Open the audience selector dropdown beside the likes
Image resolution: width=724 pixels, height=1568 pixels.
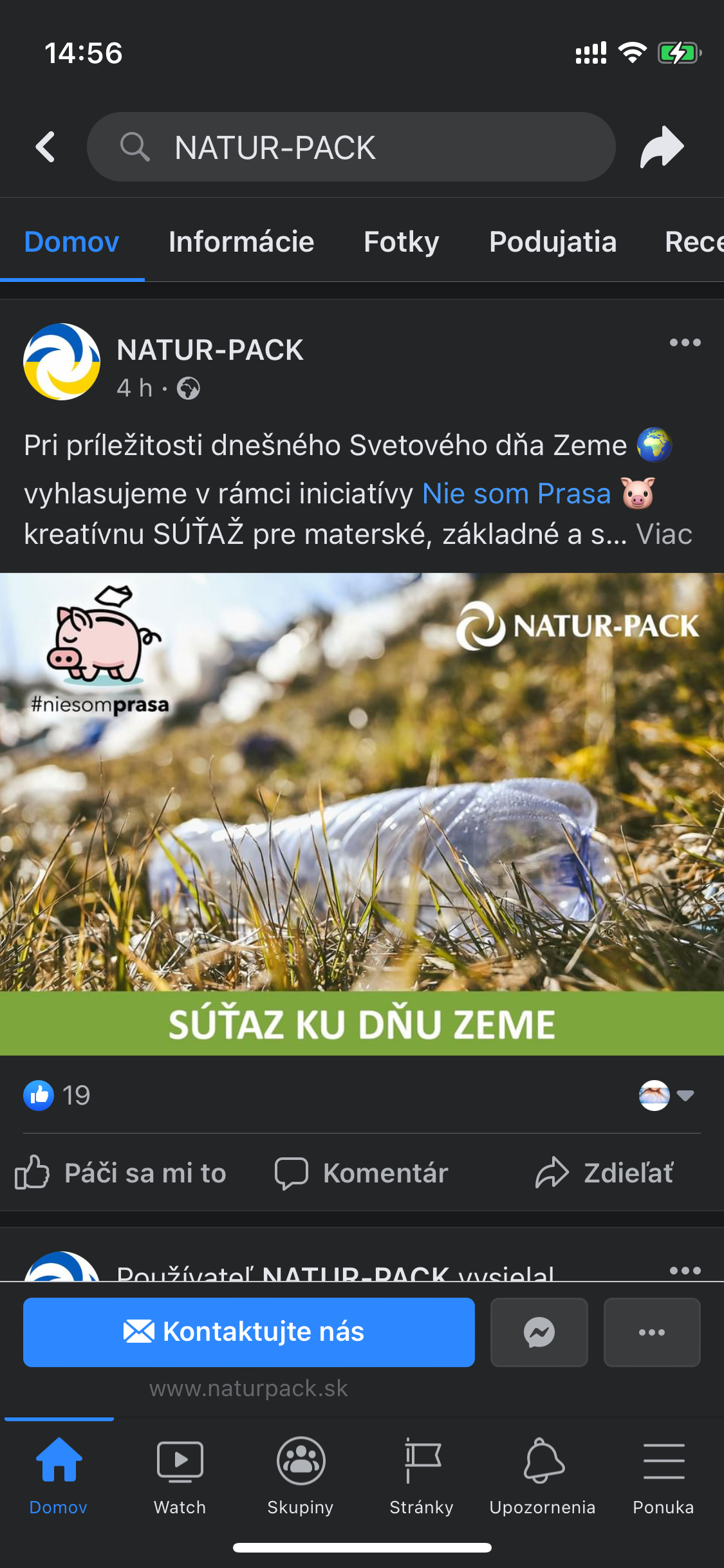coord(667,1095)
